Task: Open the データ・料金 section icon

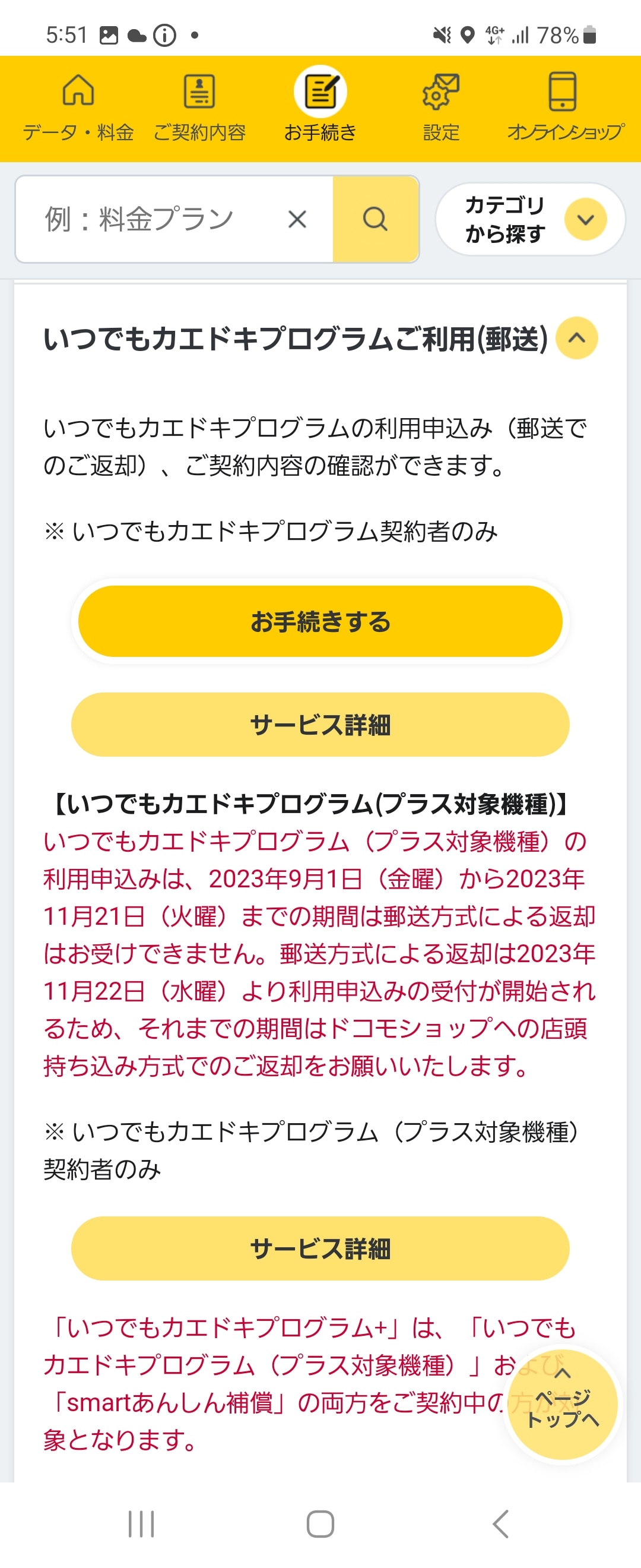Action: pos(78,93)
